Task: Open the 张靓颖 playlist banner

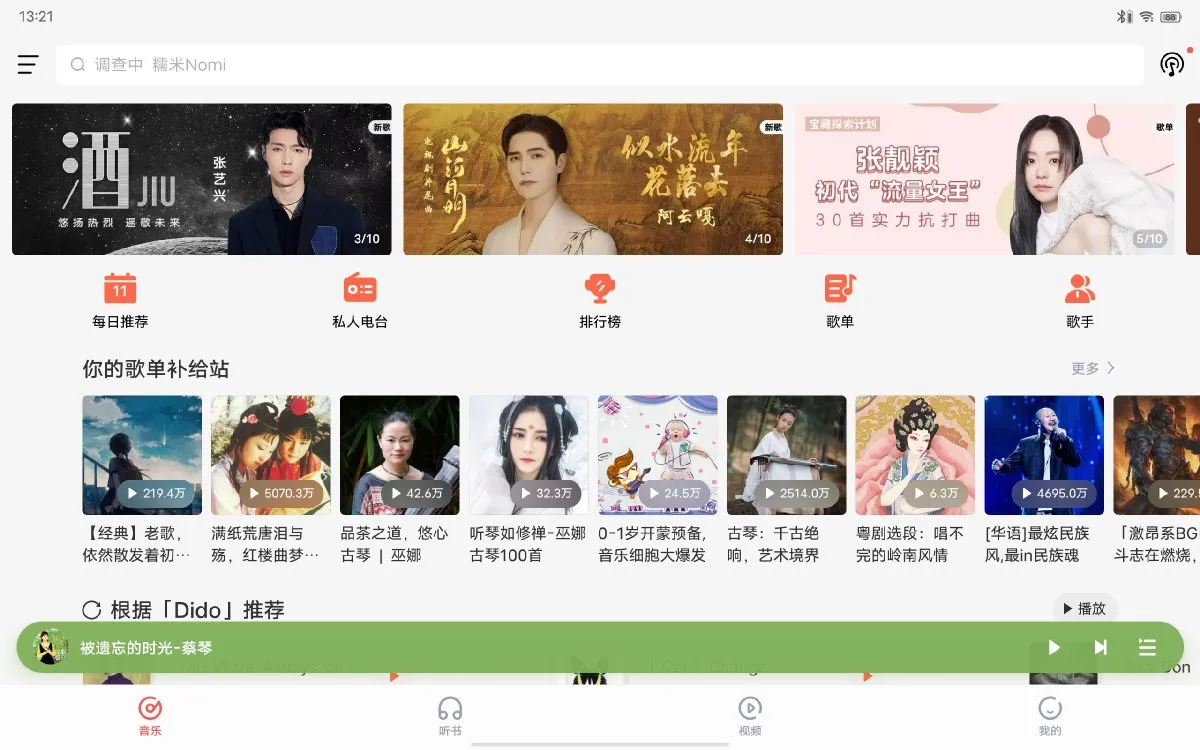Action: point(985,180)
